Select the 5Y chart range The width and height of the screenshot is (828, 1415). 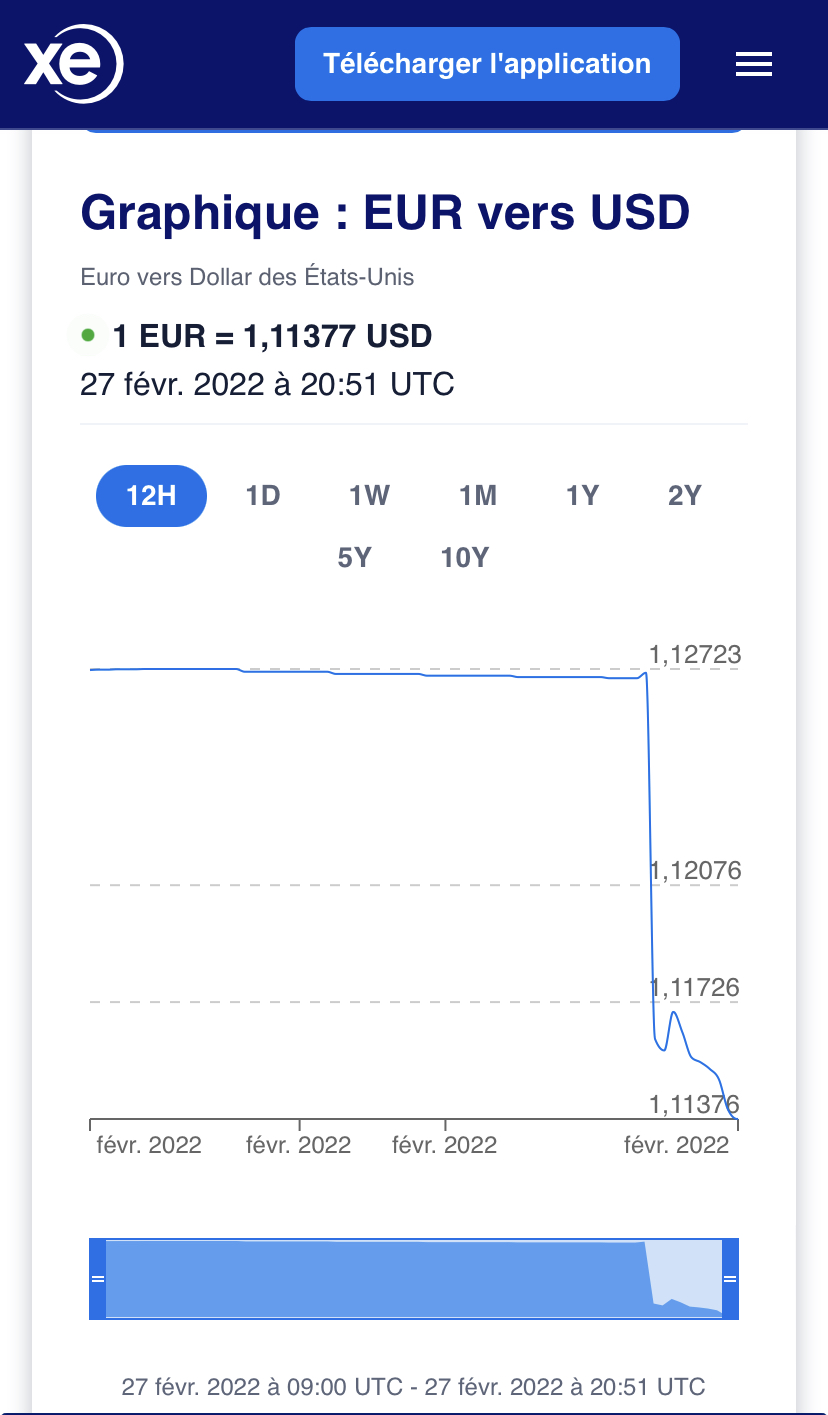pos(355,558)
